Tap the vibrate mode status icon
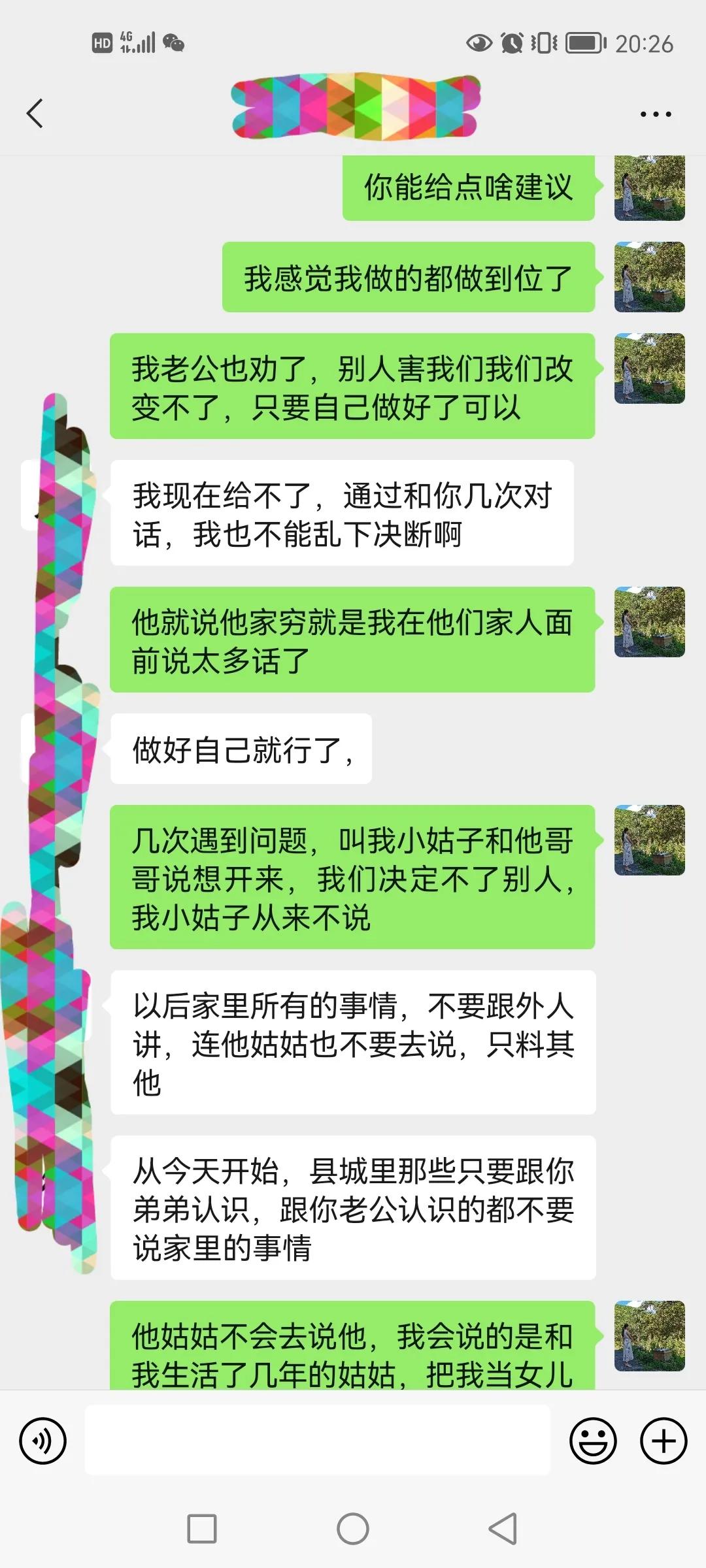The width and height of the screenshot is (706, 1568). tap(545, 44)
